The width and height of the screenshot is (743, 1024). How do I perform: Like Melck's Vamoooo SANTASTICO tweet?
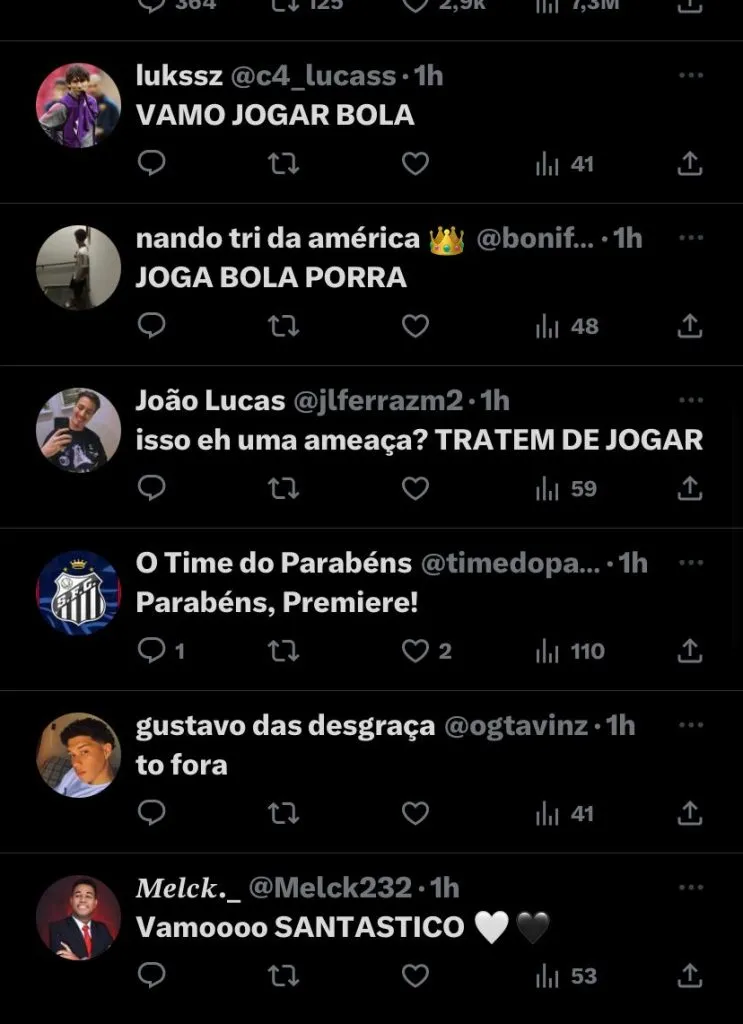[415, 976]
